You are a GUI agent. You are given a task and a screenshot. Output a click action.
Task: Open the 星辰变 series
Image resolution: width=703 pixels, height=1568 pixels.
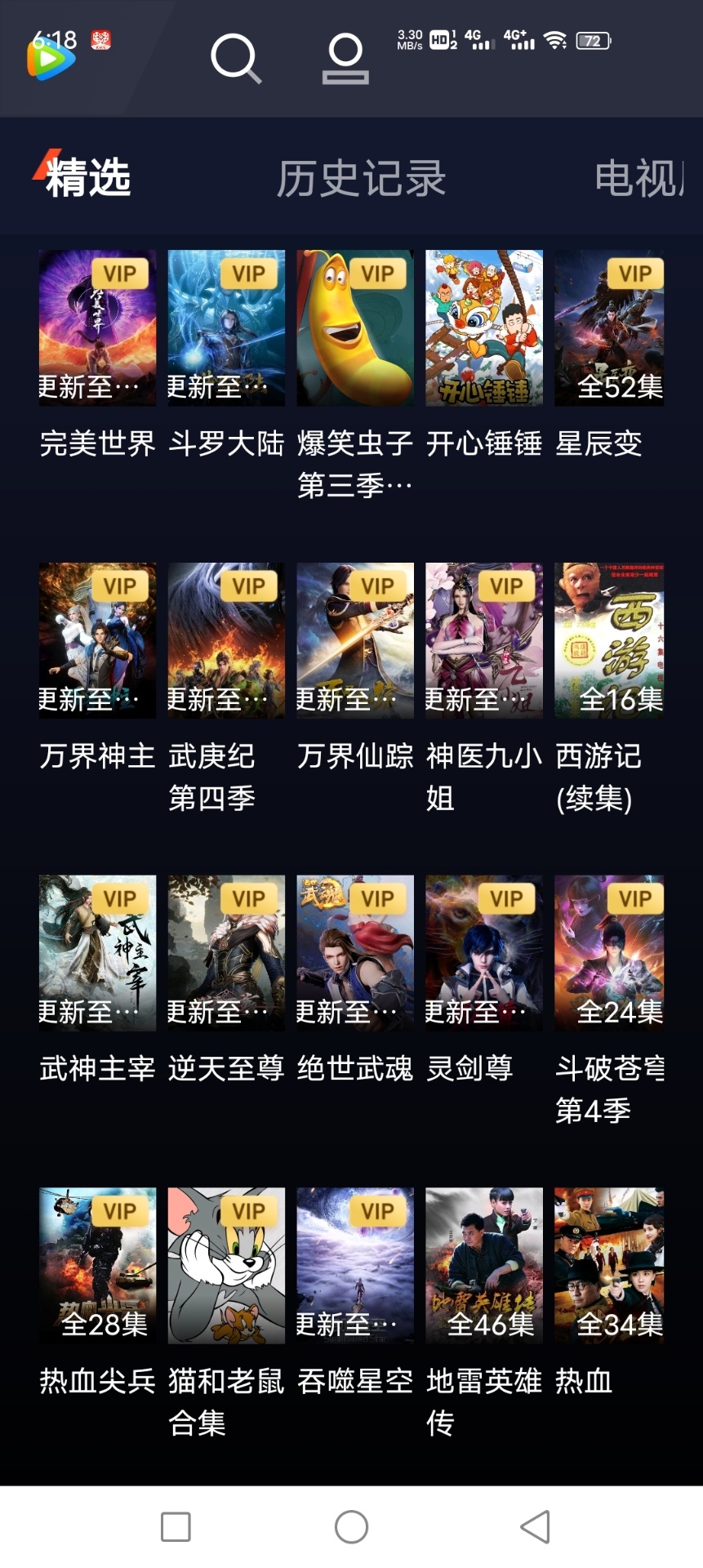pyautogui.click(x=609, y=328)
